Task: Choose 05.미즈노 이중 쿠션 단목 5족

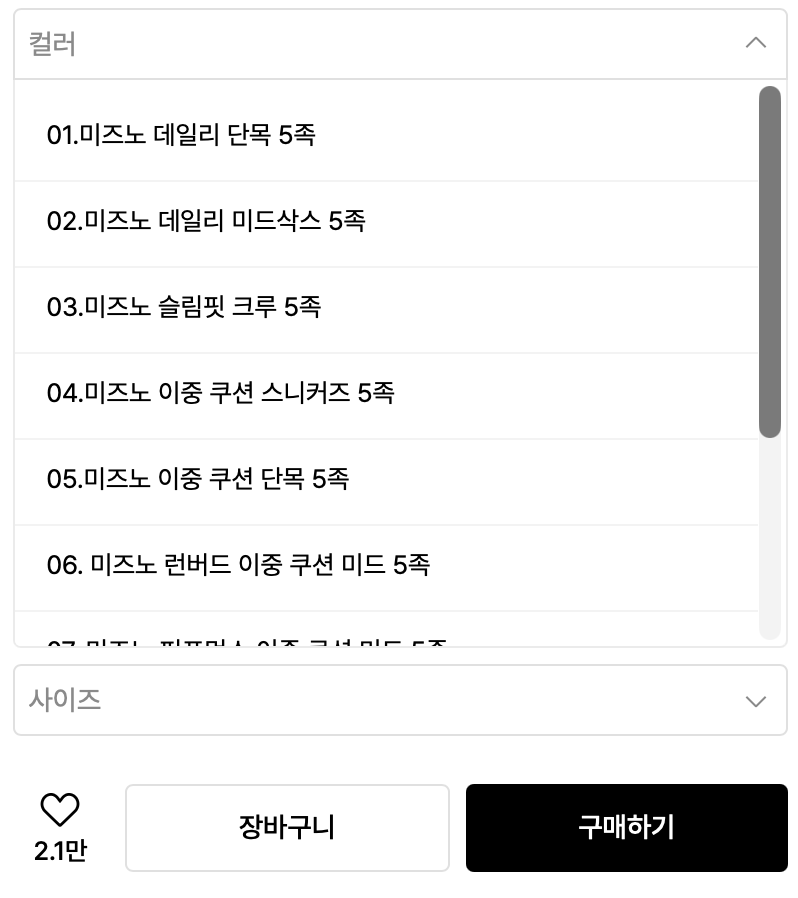Action: [198, 478]
